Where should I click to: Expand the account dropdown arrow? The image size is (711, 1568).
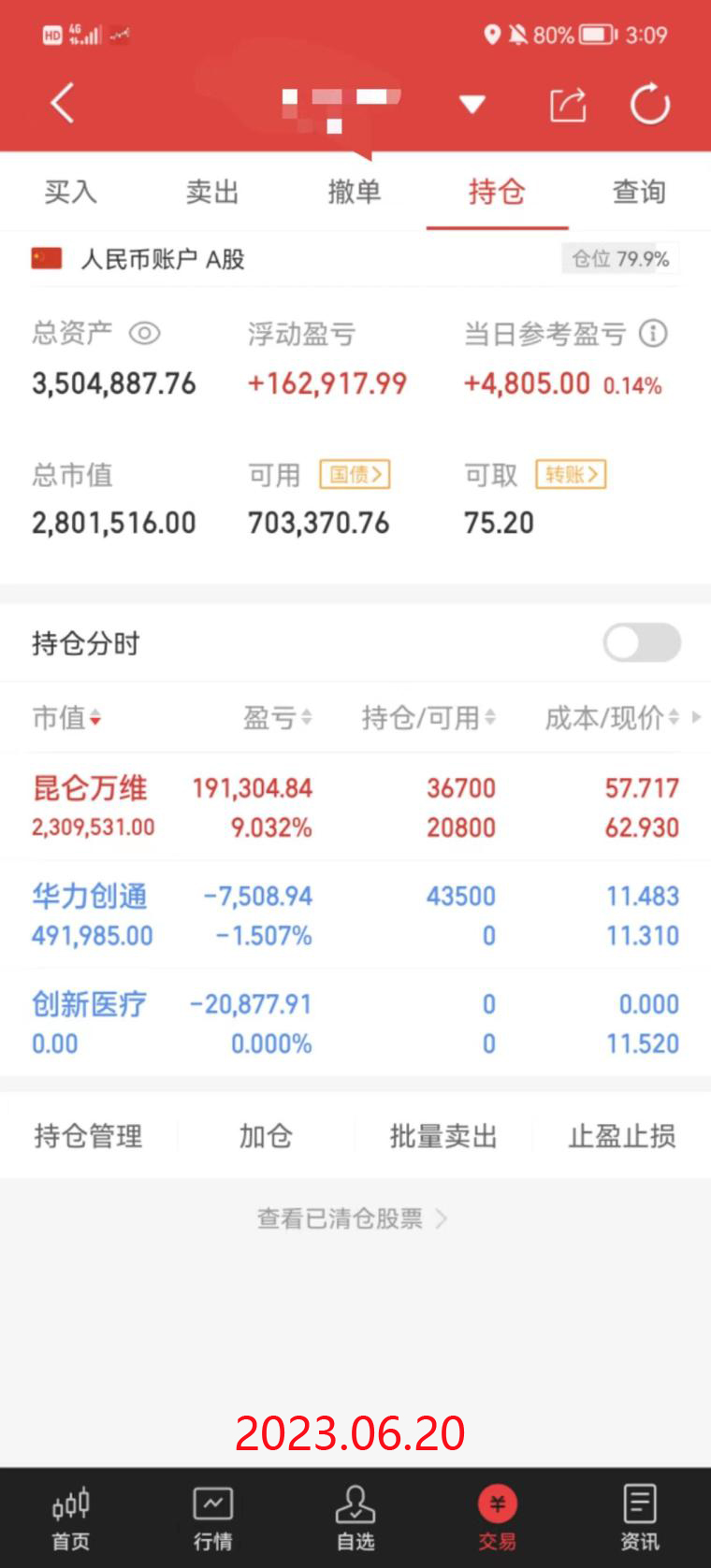(472, 104)
